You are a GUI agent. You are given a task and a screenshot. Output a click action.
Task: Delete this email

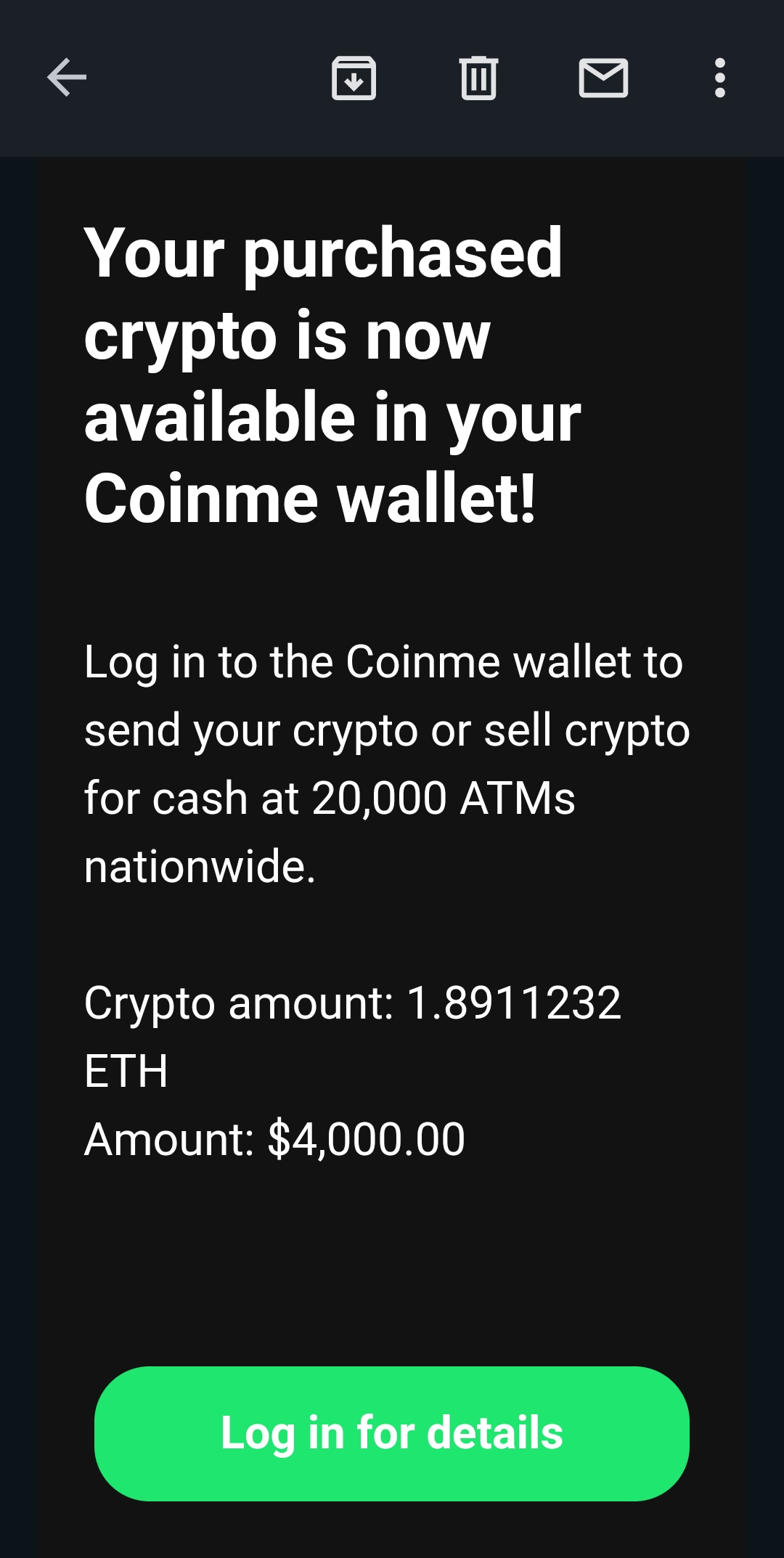click(478, 78)
